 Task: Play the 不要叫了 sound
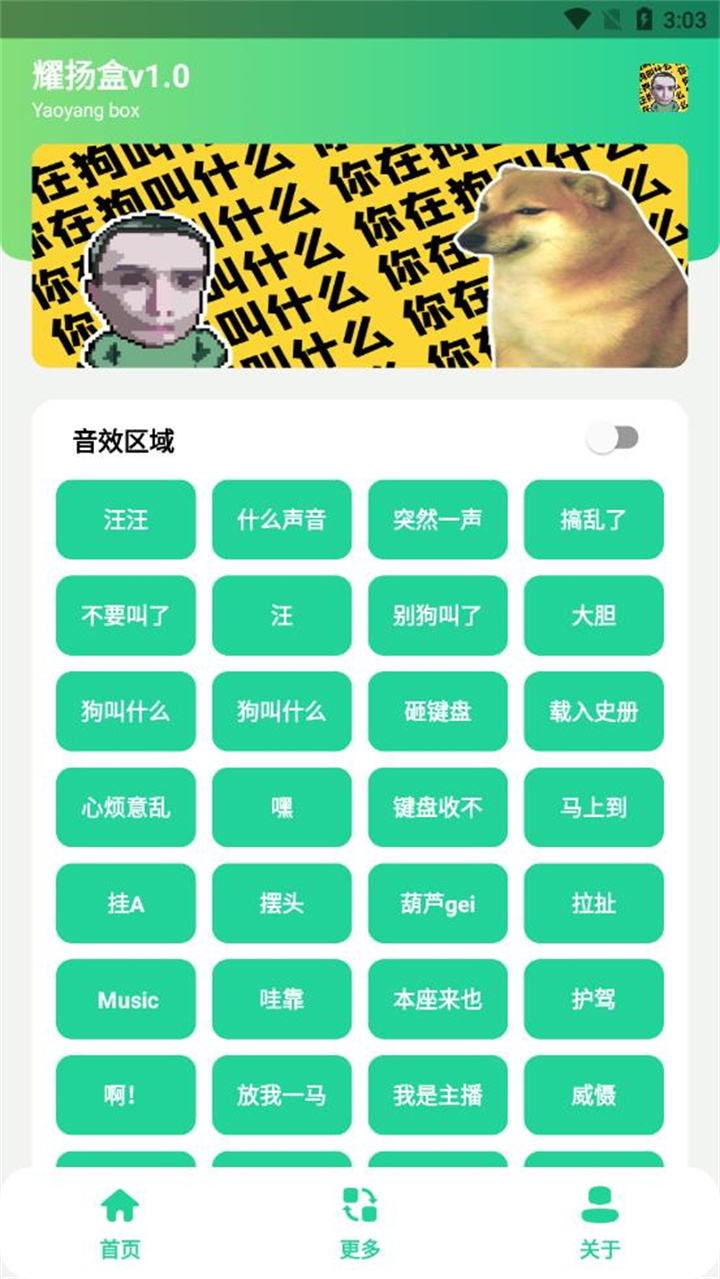(x=125, y=617)
